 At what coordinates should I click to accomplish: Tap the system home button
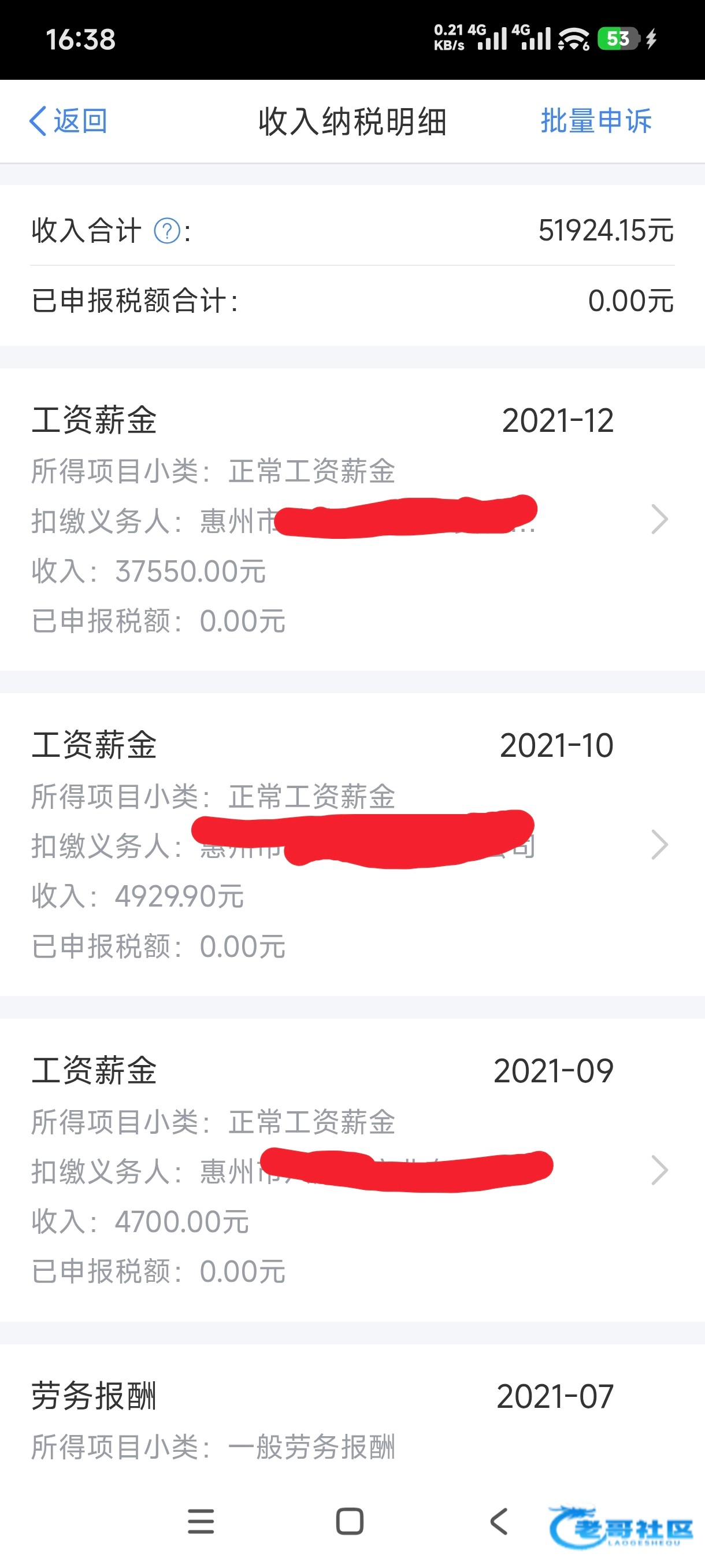pyautogui.click(x=350, y=1521)
